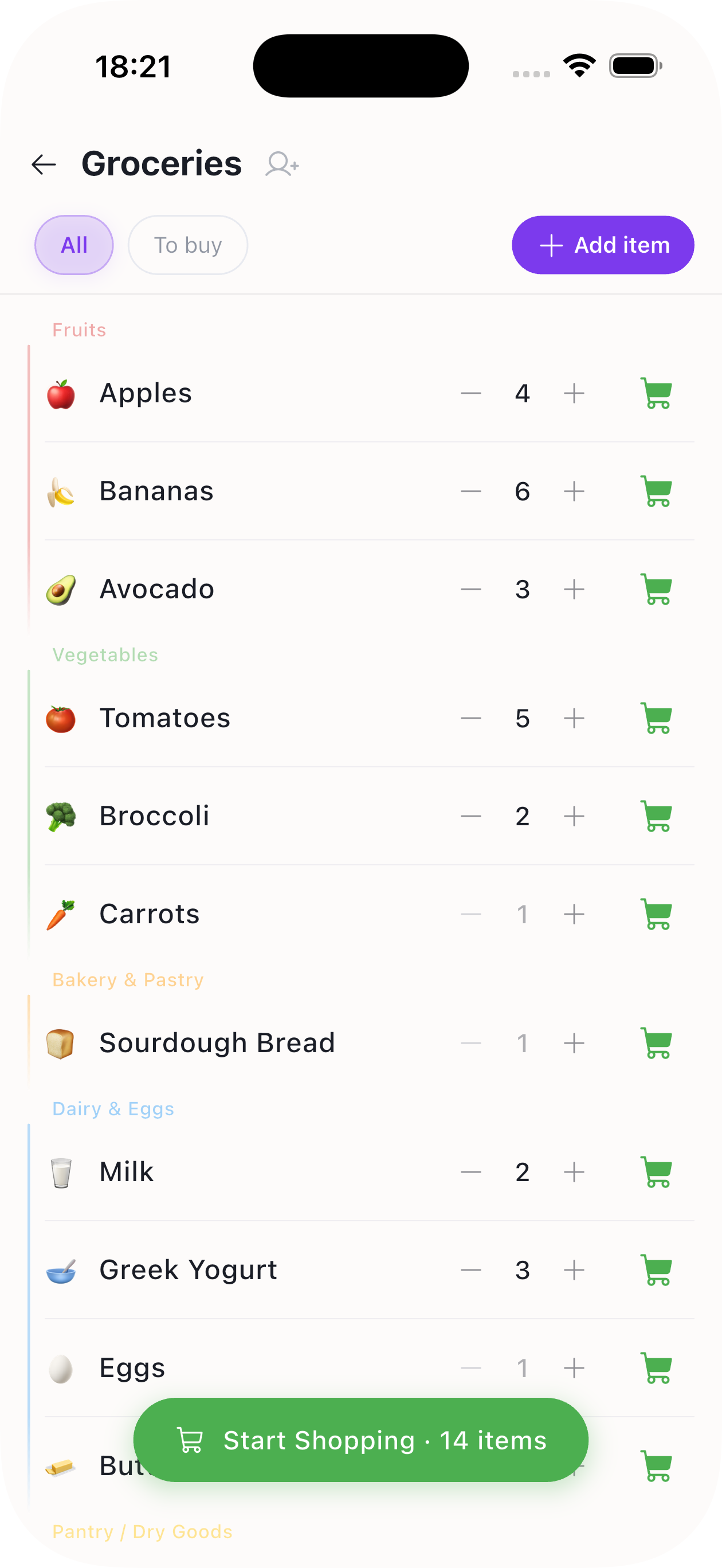Click the back arrow to leave Groceries
This screenshot has width=722, height=1568.
[42, 163]
